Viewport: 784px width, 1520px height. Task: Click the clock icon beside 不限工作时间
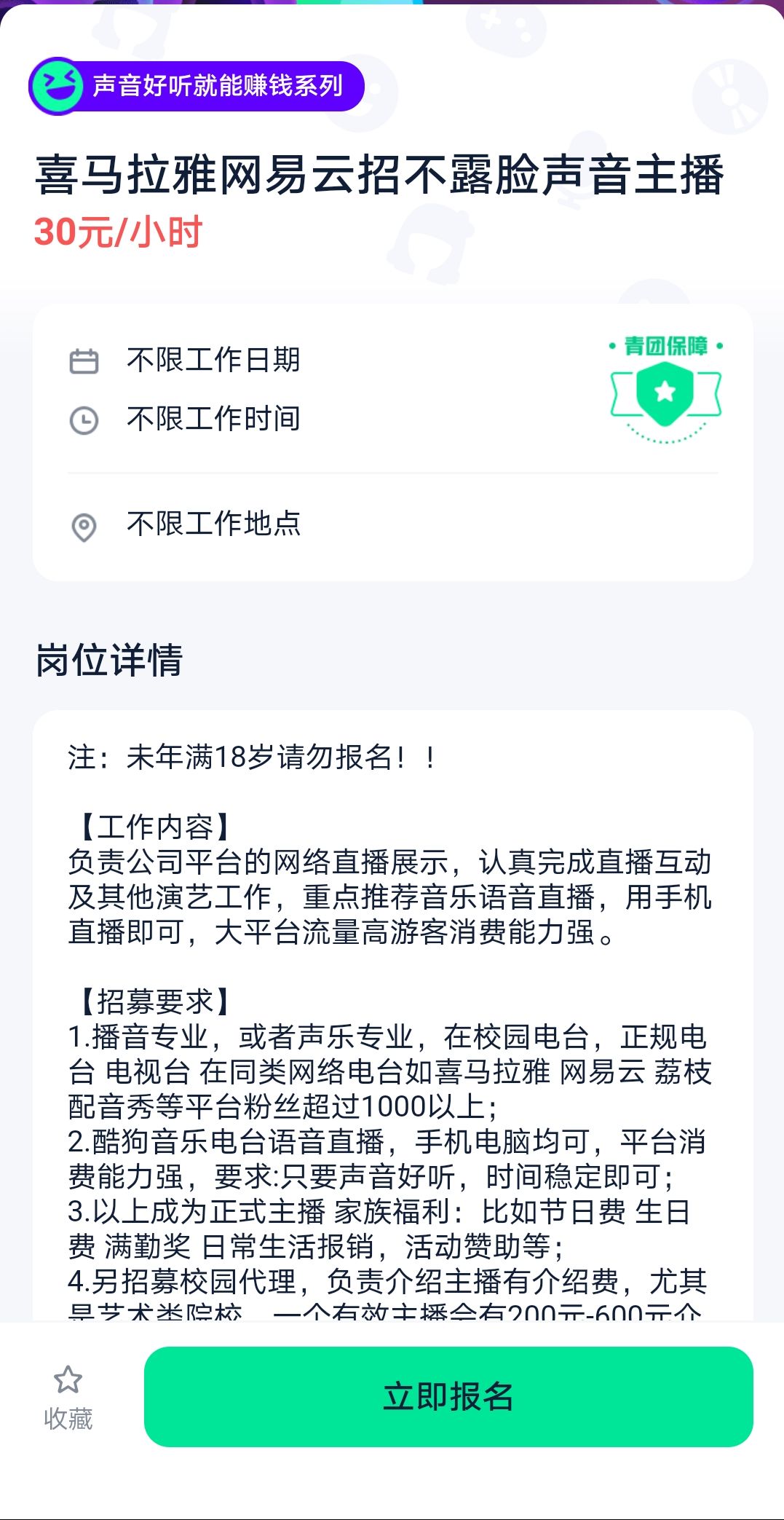(x=82, y=420)
